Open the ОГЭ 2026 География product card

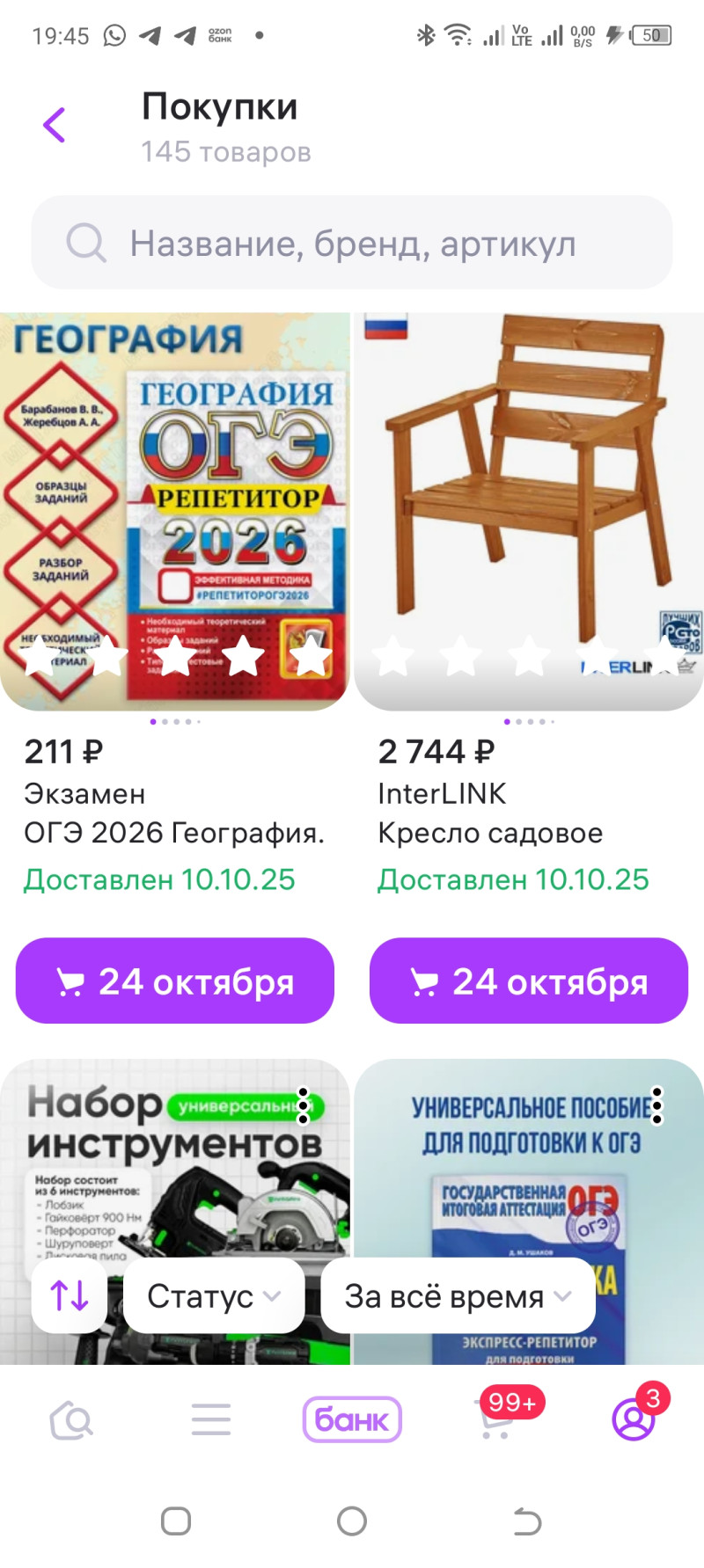(x=174, y=512)
